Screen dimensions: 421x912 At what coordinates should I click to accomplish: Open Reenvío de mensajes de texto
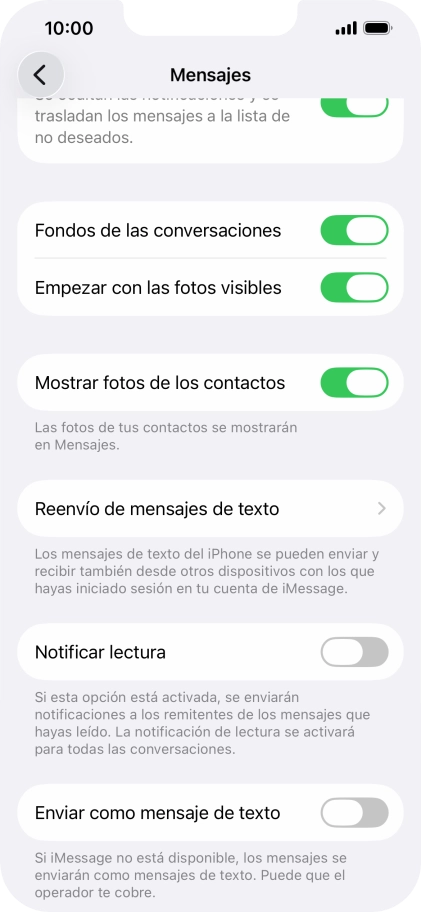(x=210, y=508)
